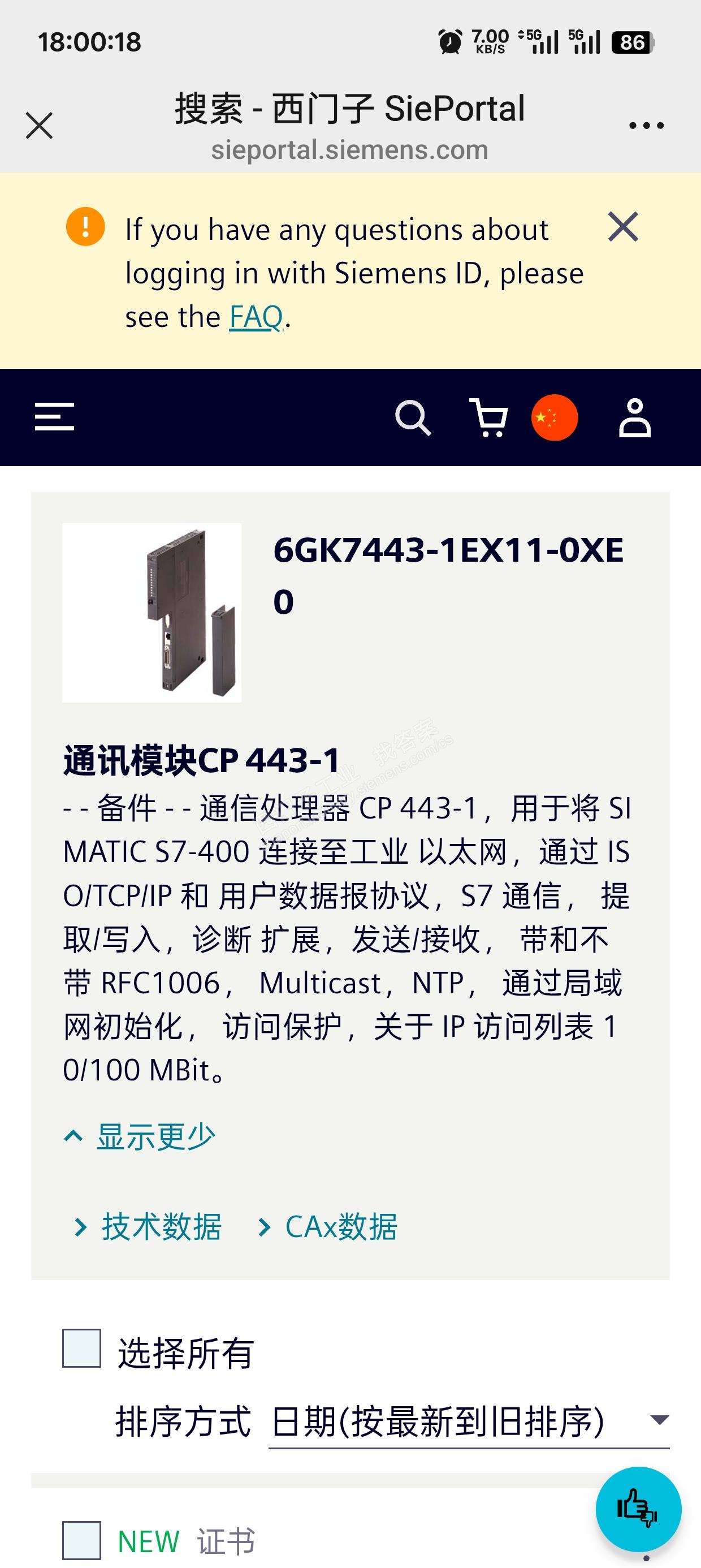The image size is (701, 1568).
Task: Open the FAQ link
Action: coord(256,317)
